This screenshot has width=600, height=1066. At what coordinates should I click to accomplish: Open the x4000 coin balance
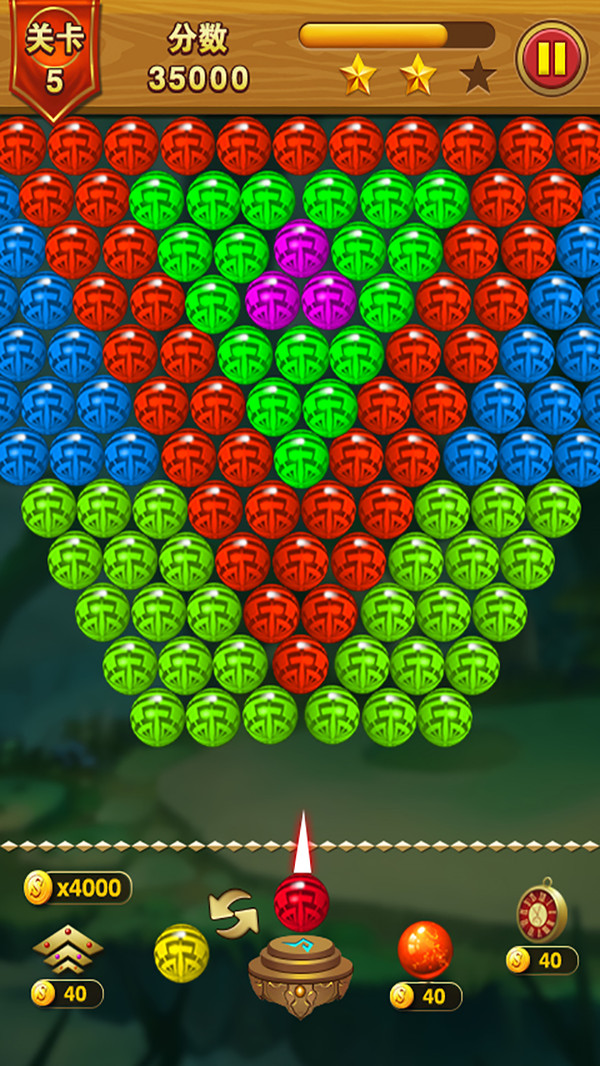click(x=77, y=887)
